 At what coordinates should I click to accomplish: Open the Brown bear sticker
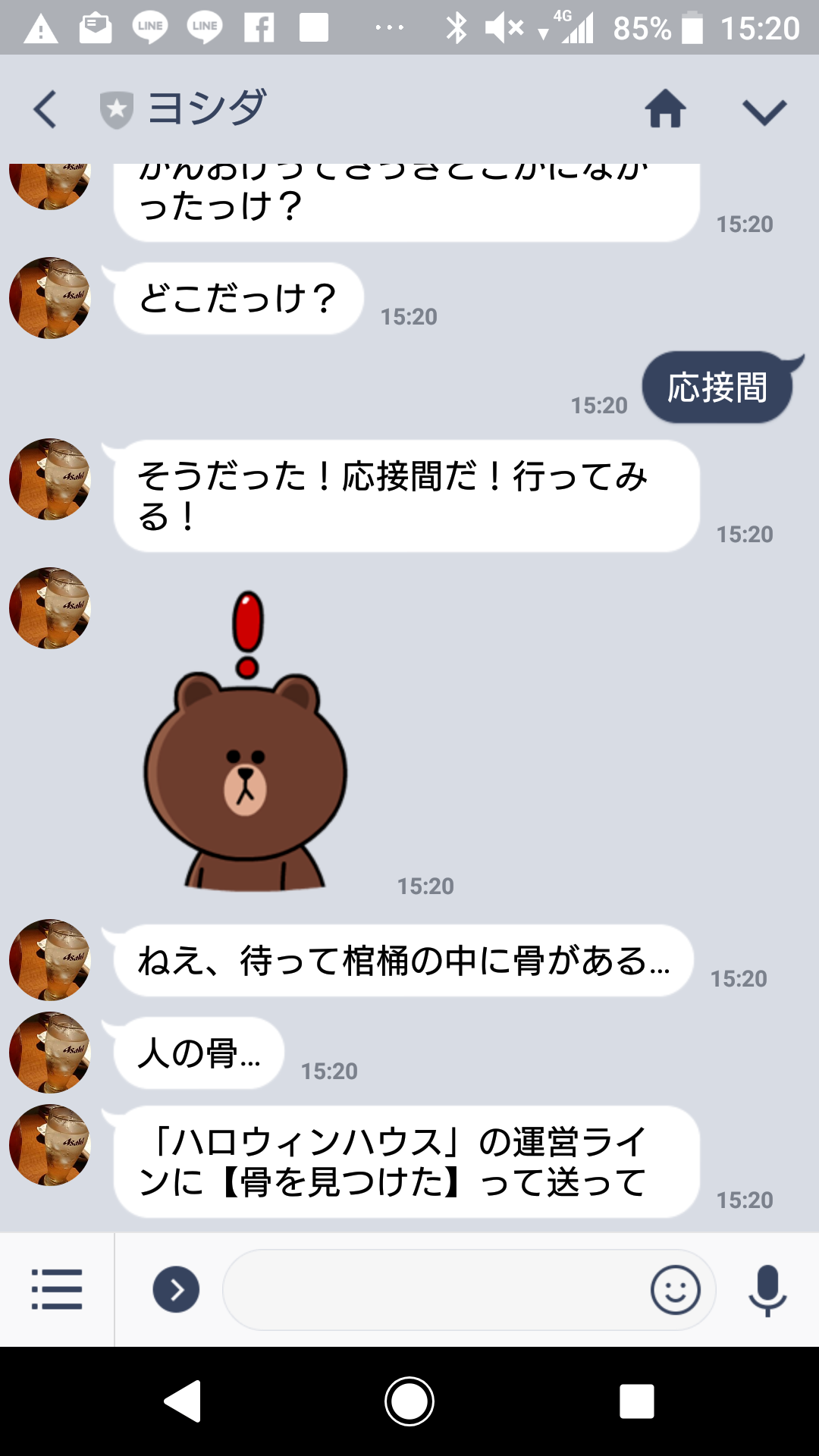click(x=245, y=743)
